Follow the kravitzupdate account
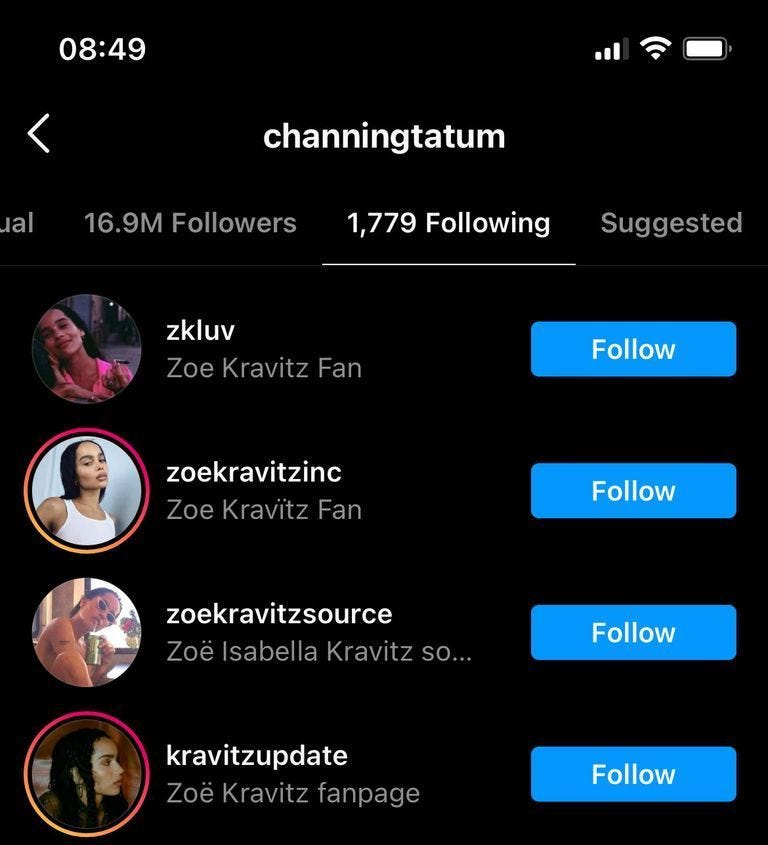 pos(633,774)
